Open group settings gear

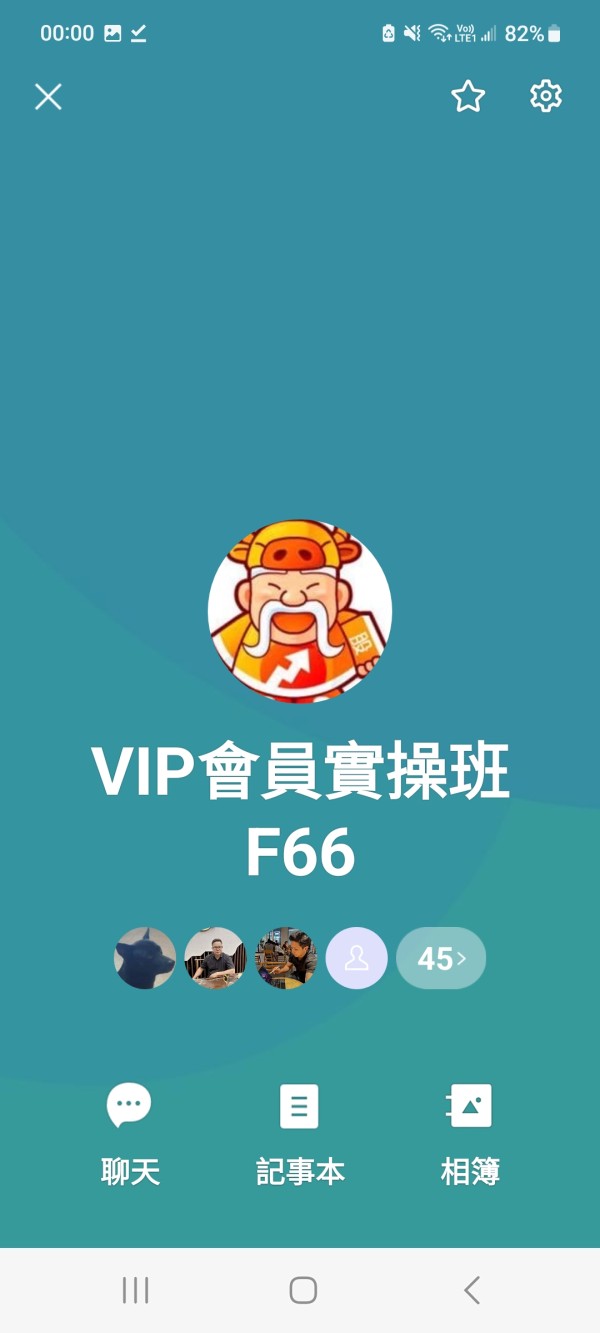coord(545,97)
